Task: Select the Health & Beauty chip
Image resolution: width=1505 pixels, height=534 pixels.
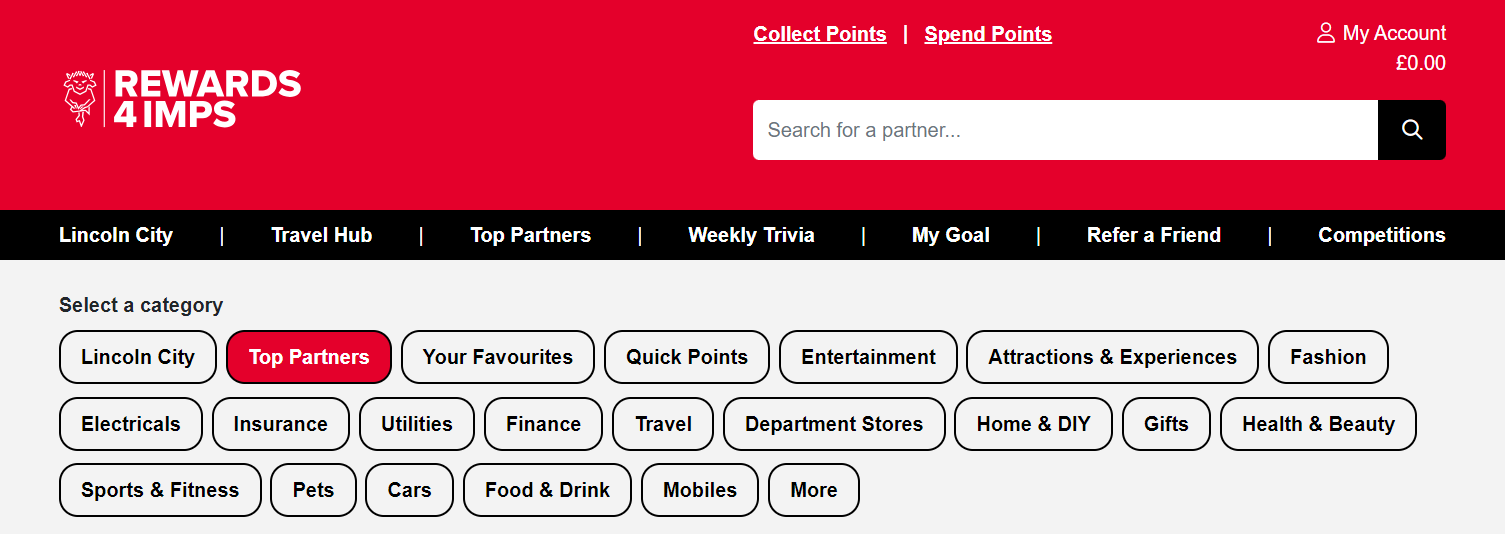Action: pyautogui.click(x=1317, y=424)
